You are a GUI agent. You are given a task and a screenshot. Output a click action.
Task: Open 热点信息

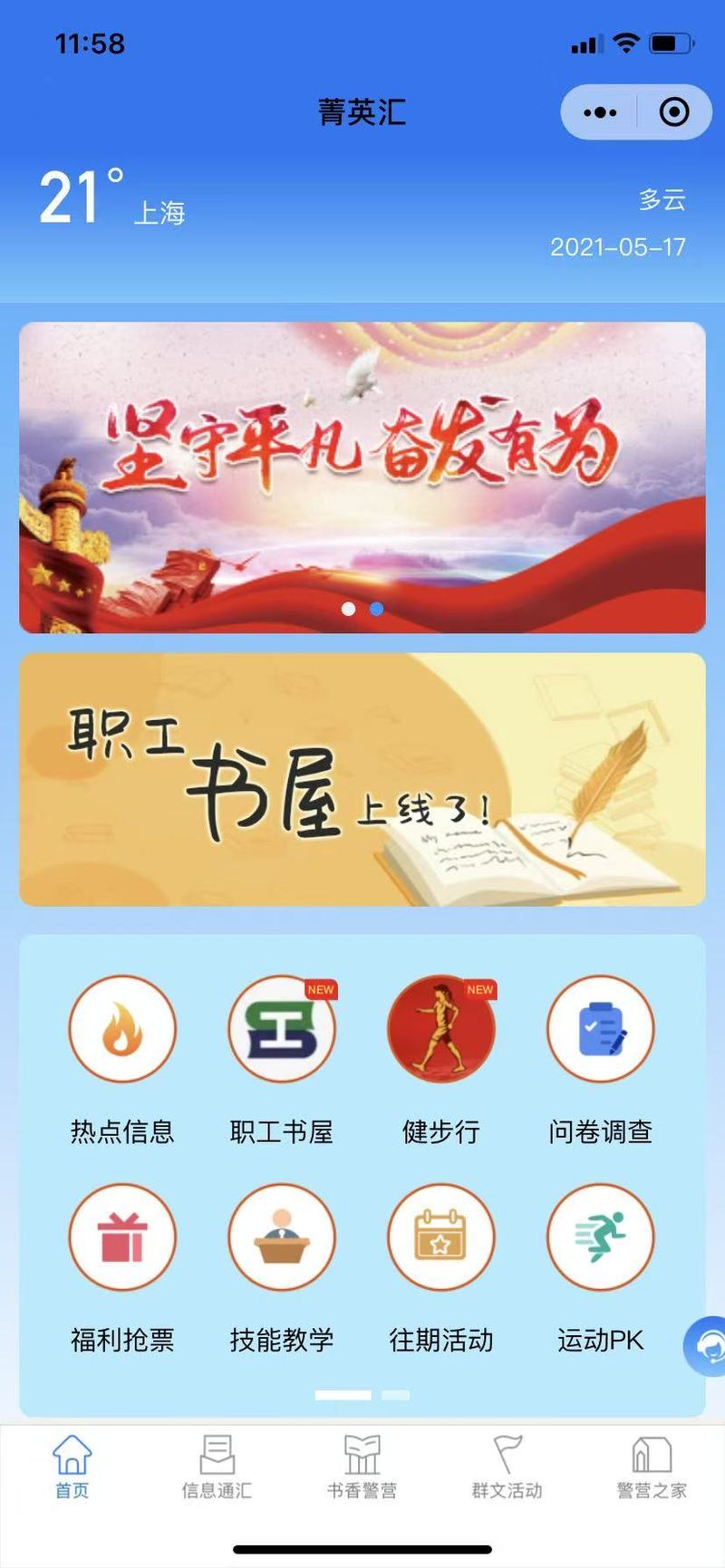click(122, 1029)
